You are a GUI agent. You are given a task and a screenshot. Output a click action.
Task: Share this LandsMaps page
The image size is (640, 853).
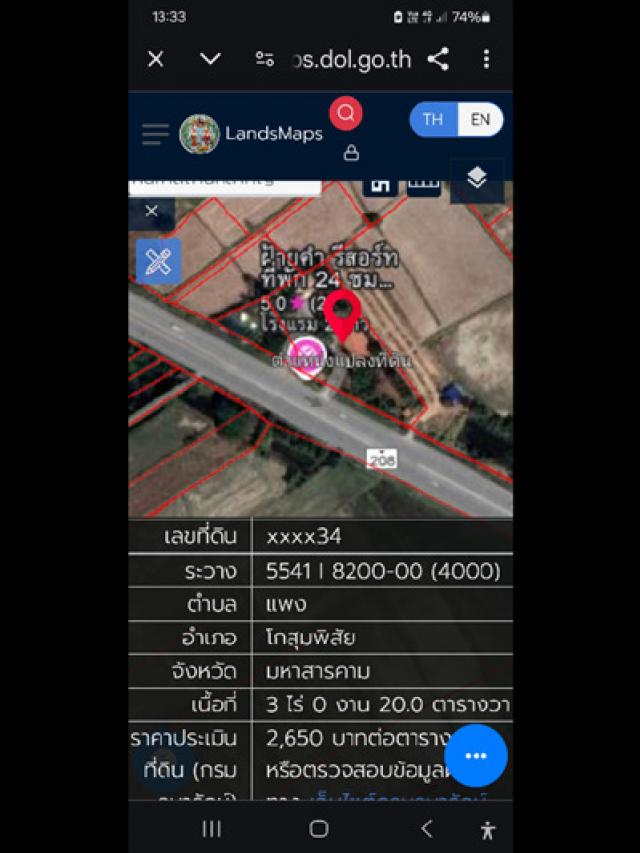pos(438,59)
